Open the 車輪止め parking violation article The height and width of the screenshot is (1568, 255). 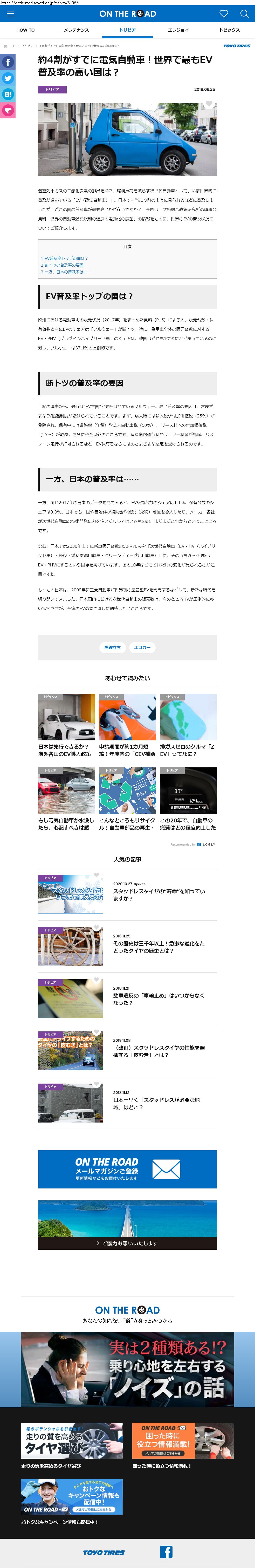click(159, 999)
